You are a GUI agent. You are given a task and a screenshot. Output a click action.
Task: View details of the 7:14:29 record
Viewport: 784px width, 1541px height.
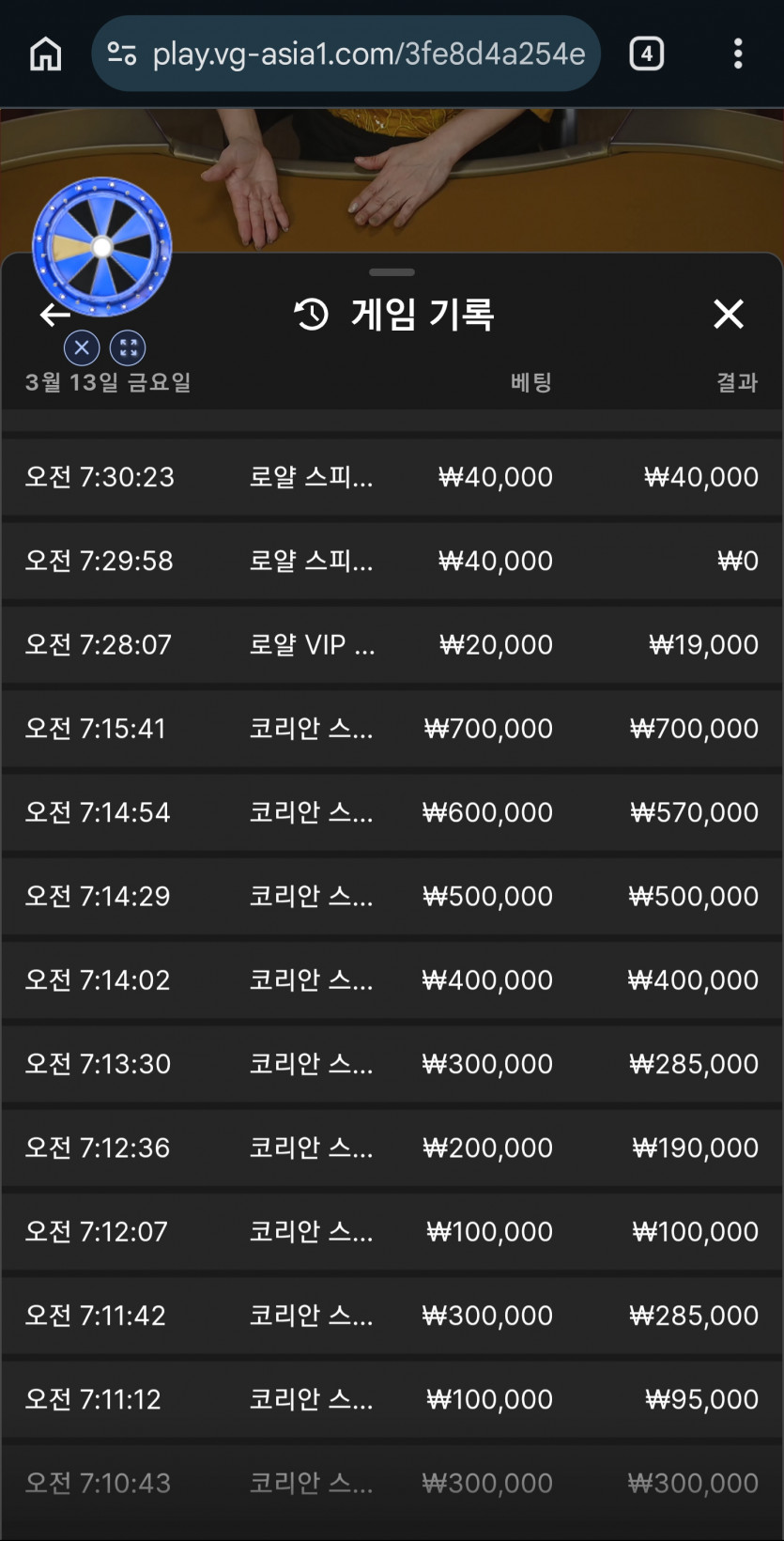[392, 896]
